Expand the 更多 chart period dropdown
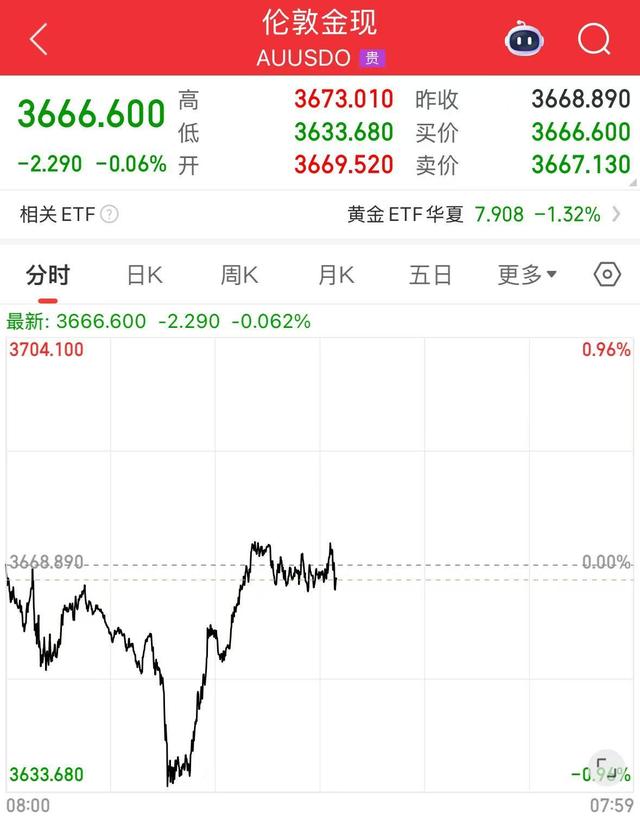640x823 pixels. coord(527,275)
